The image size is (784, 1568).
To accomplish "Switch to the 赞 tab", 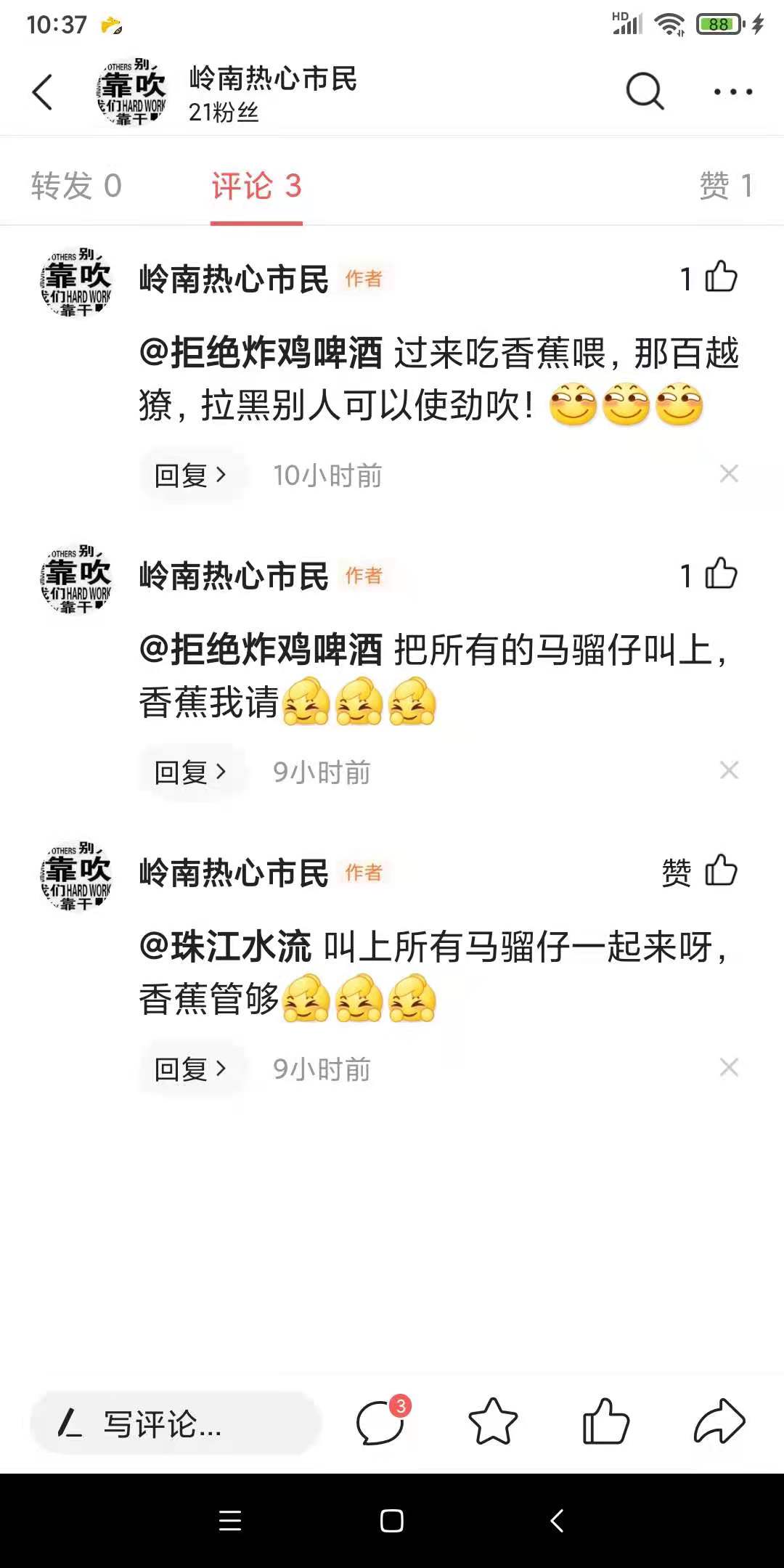I will 724,186.
